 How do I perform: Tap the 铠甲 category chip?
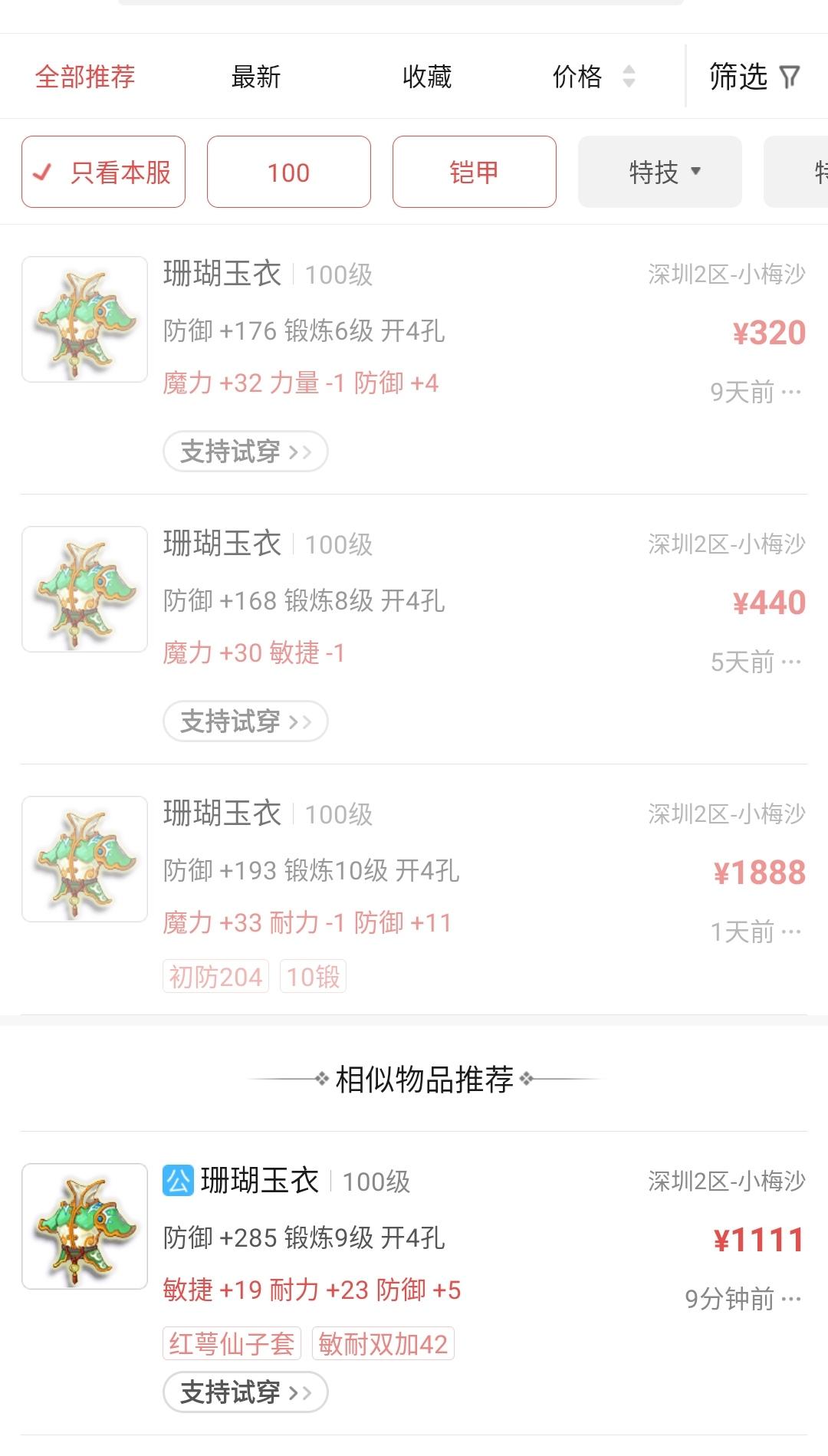point(475,172)
